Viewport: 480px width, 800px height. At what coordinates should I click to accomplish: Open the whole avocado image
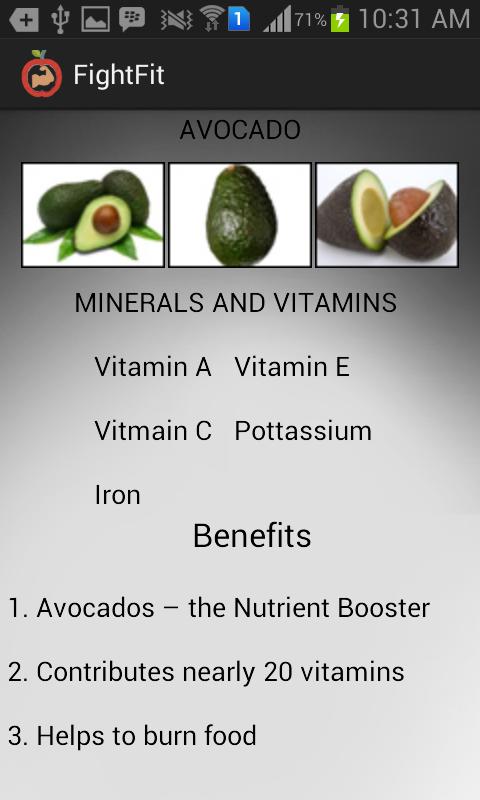tap(240, 215)
